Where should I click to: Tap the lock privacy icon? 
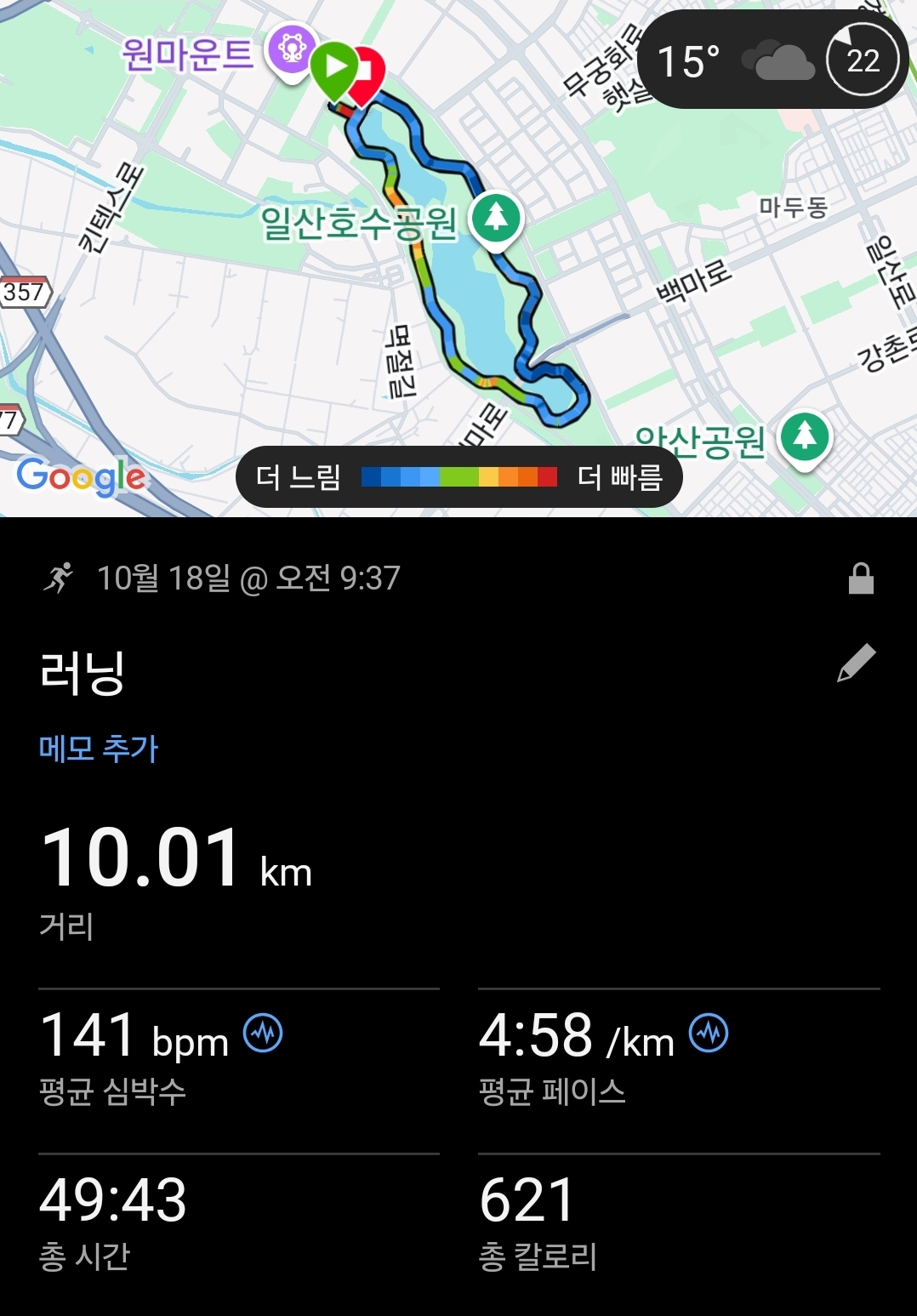tap(861, 578)
